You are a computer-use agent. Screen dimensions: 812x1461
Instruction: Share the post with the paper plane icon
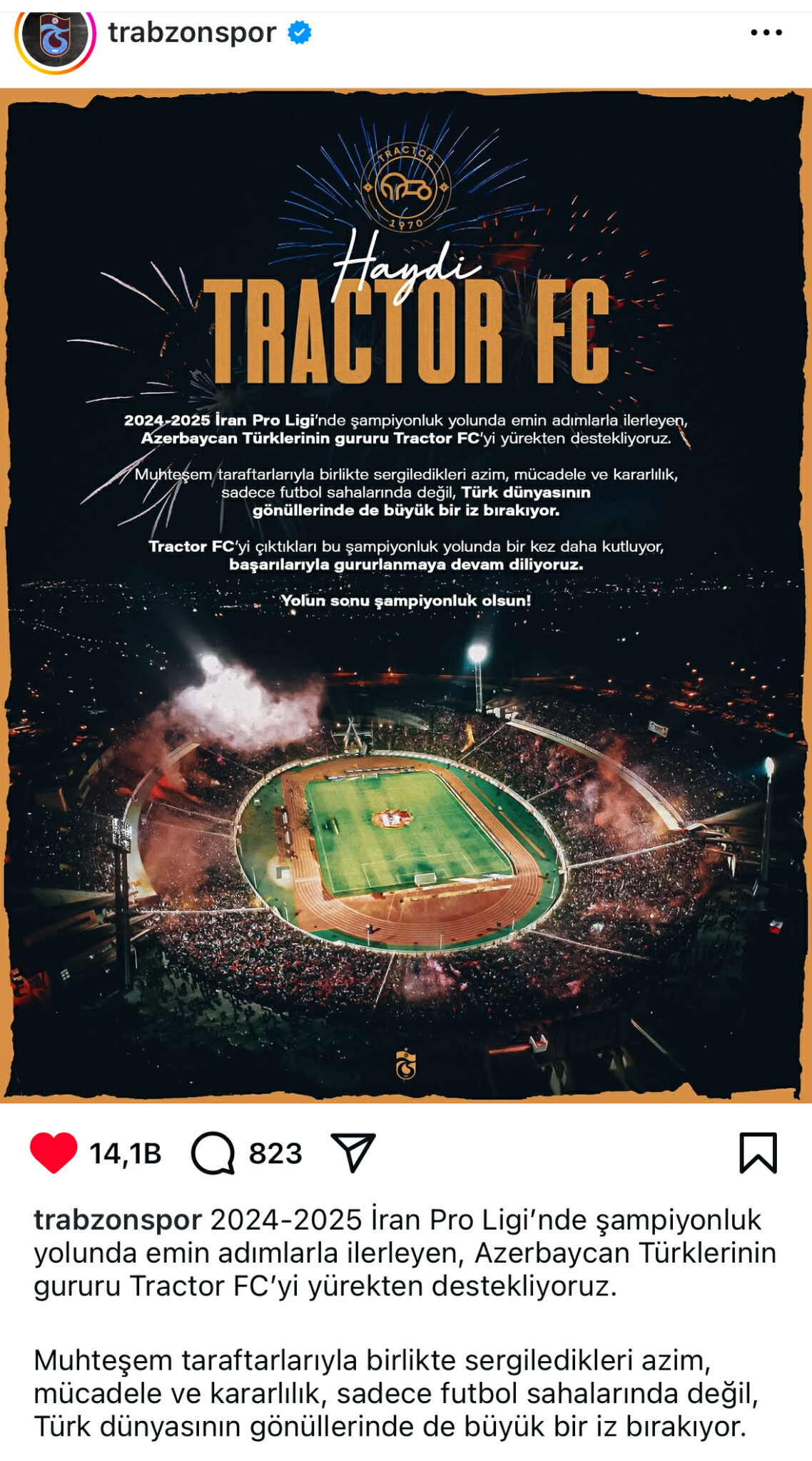tap(352, 1152)
